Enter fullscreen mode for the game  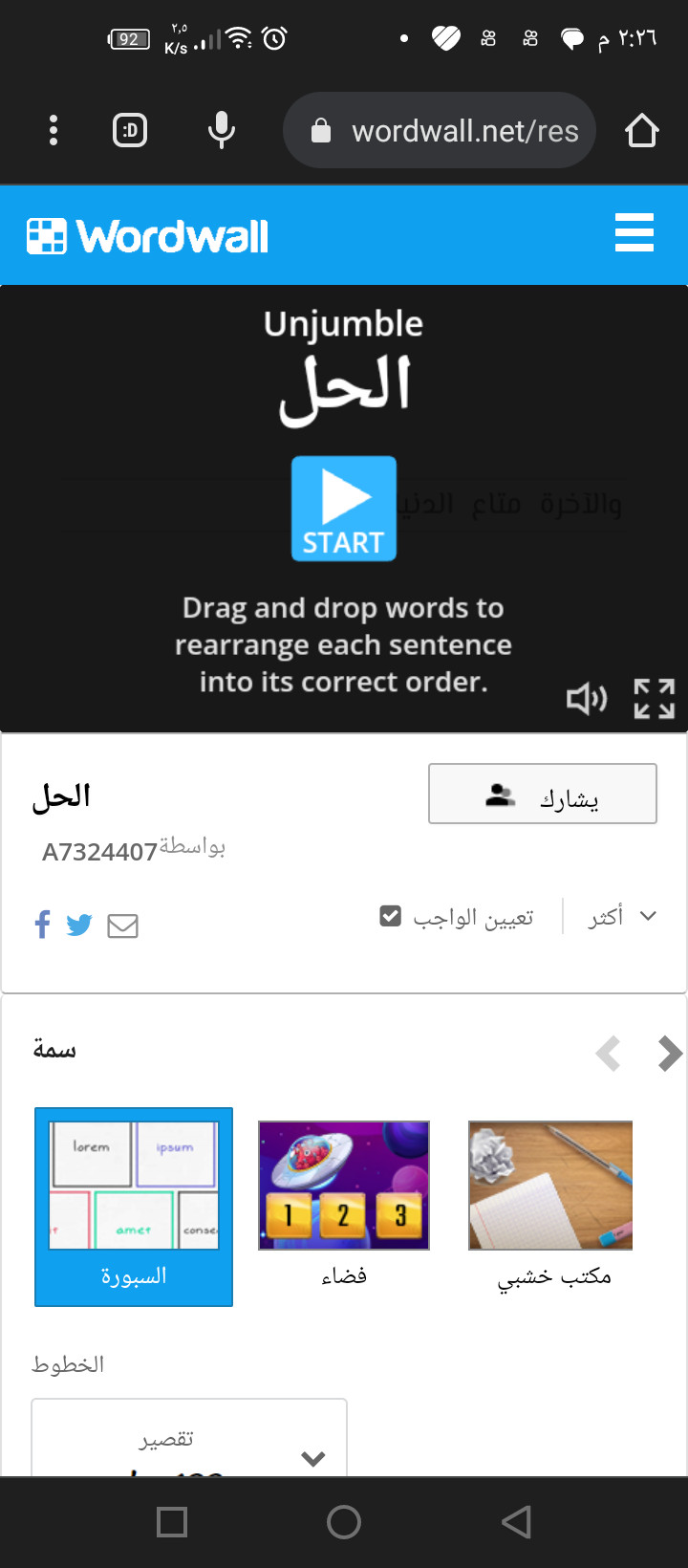(x=655, y=699)
